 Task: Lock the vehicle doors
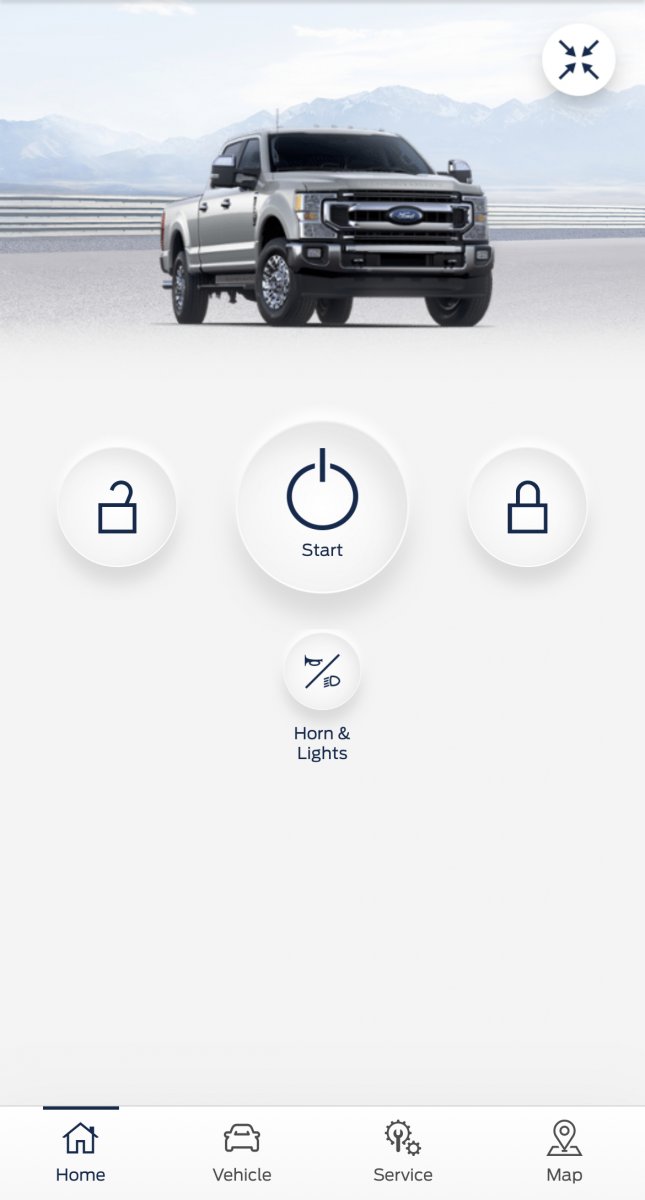pos(527,506)
